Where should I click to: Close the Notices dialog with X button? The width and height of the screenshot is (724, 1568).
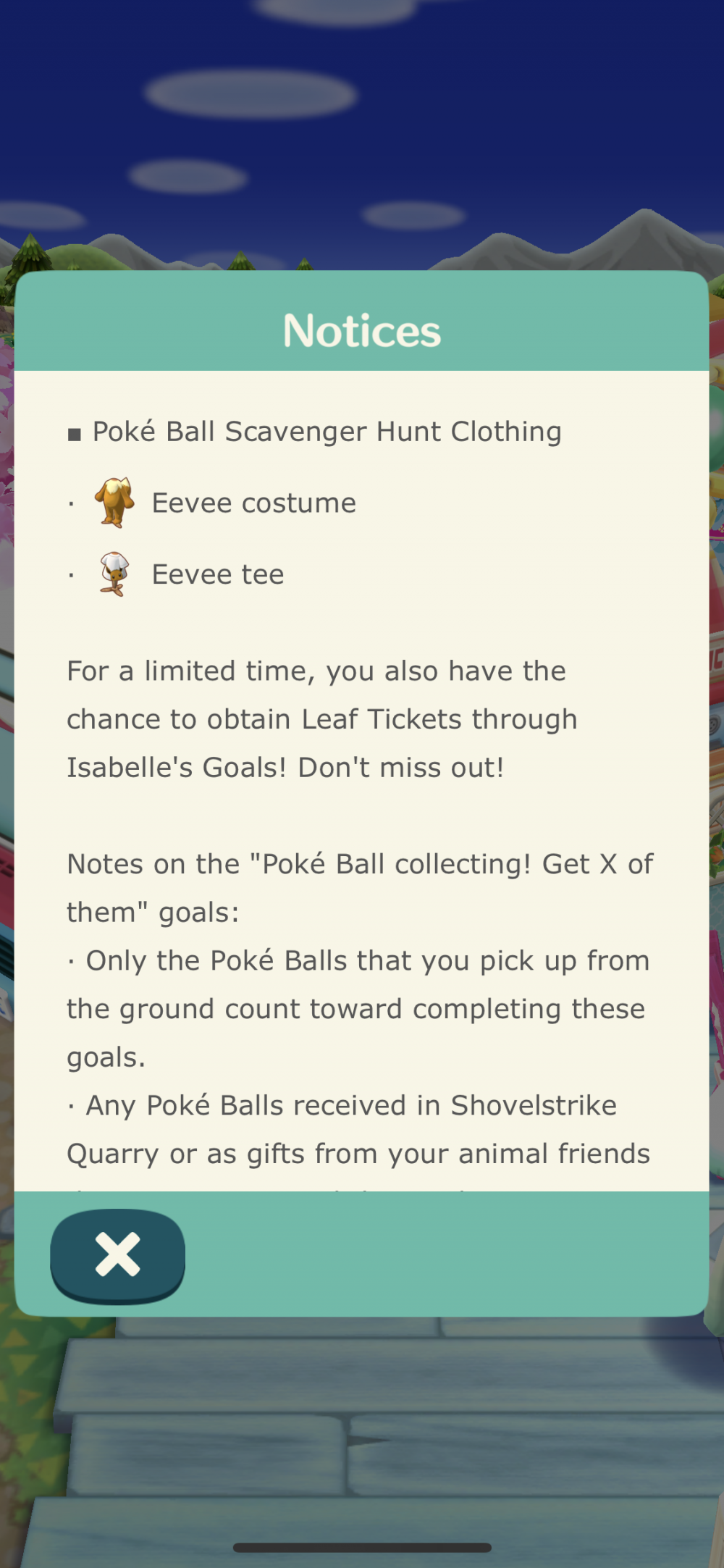point(117,1255)
